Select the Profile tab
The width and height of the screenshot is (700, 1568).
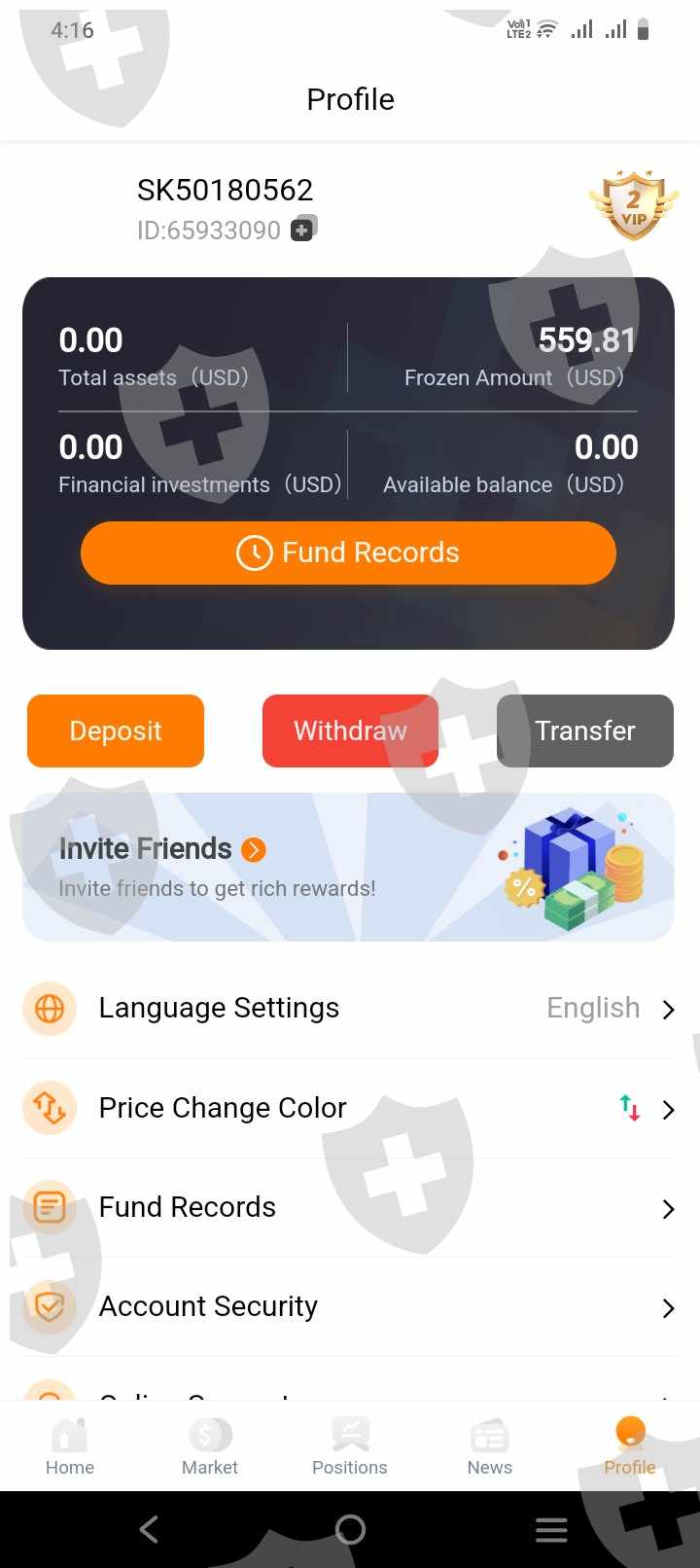pos(630,1446)
